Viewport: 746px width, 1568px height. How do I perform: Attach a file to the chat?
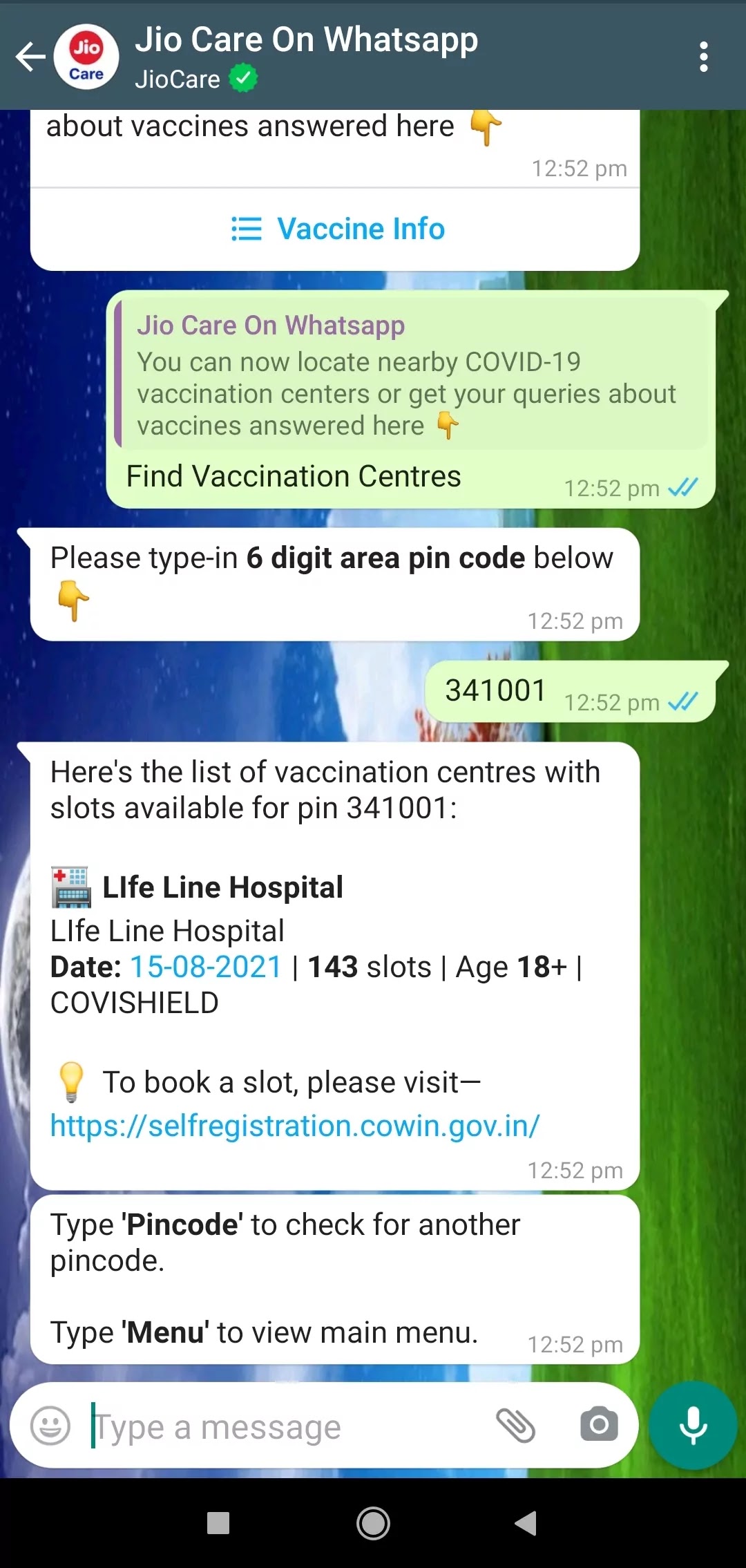(x=515, y=1426)
